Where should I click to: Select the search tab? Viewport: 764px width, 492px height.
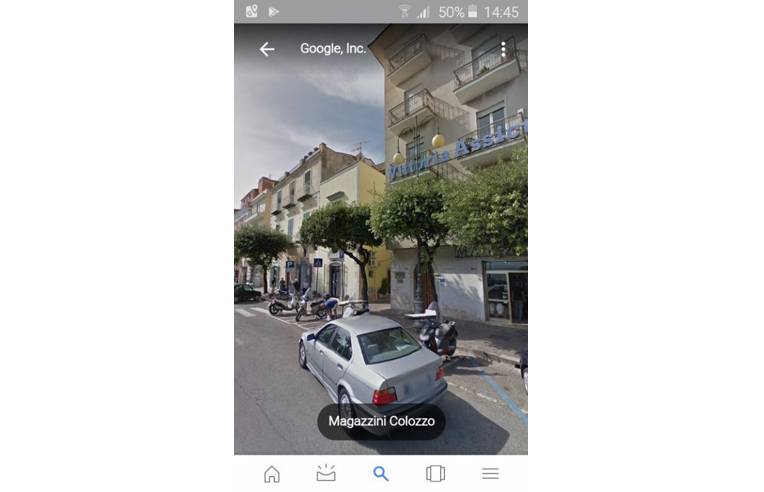pyautogui.click(x=381, y=474)
